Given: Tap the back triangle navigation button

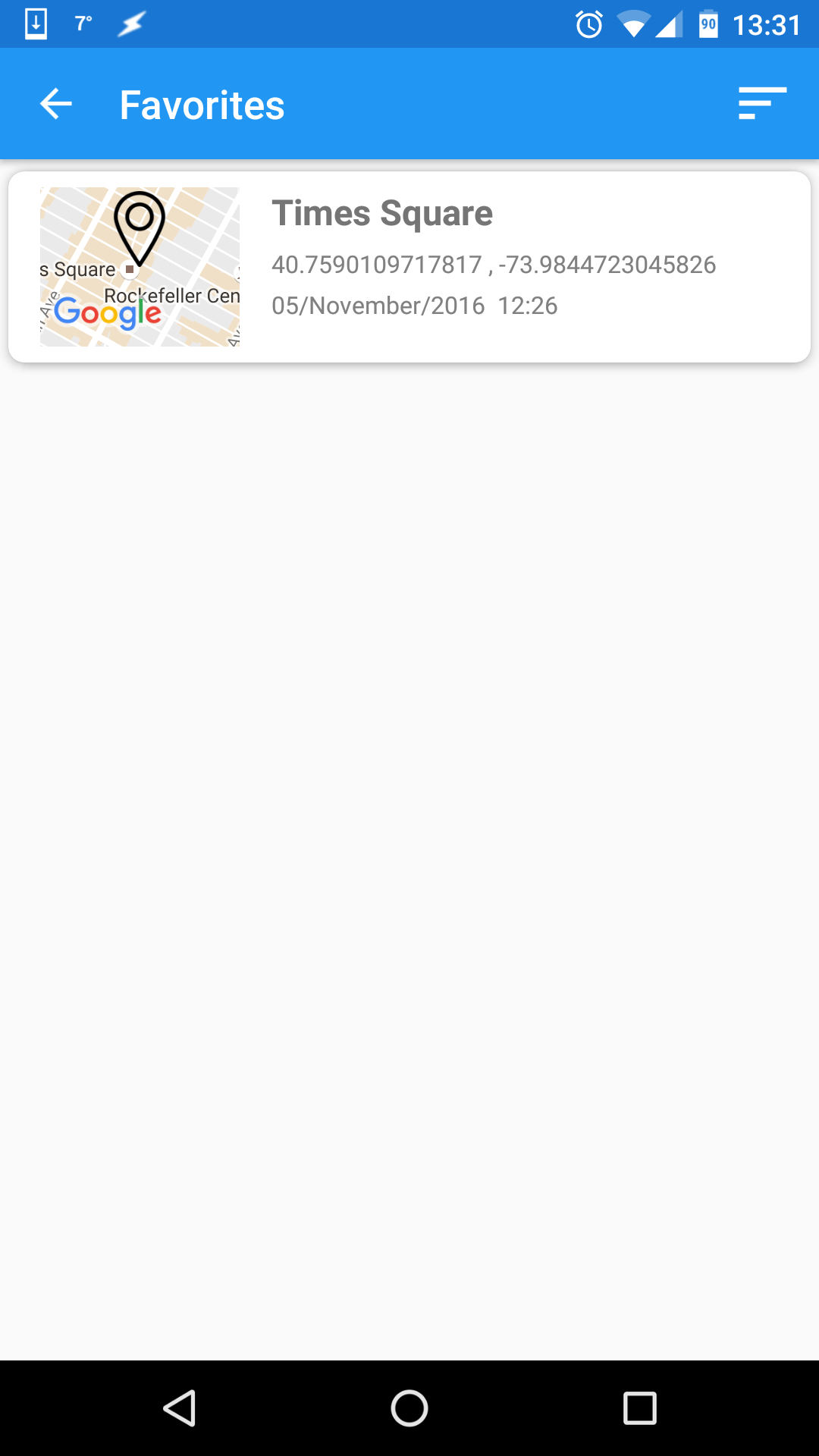Looking at the screenshot, I should [182, 1408].
